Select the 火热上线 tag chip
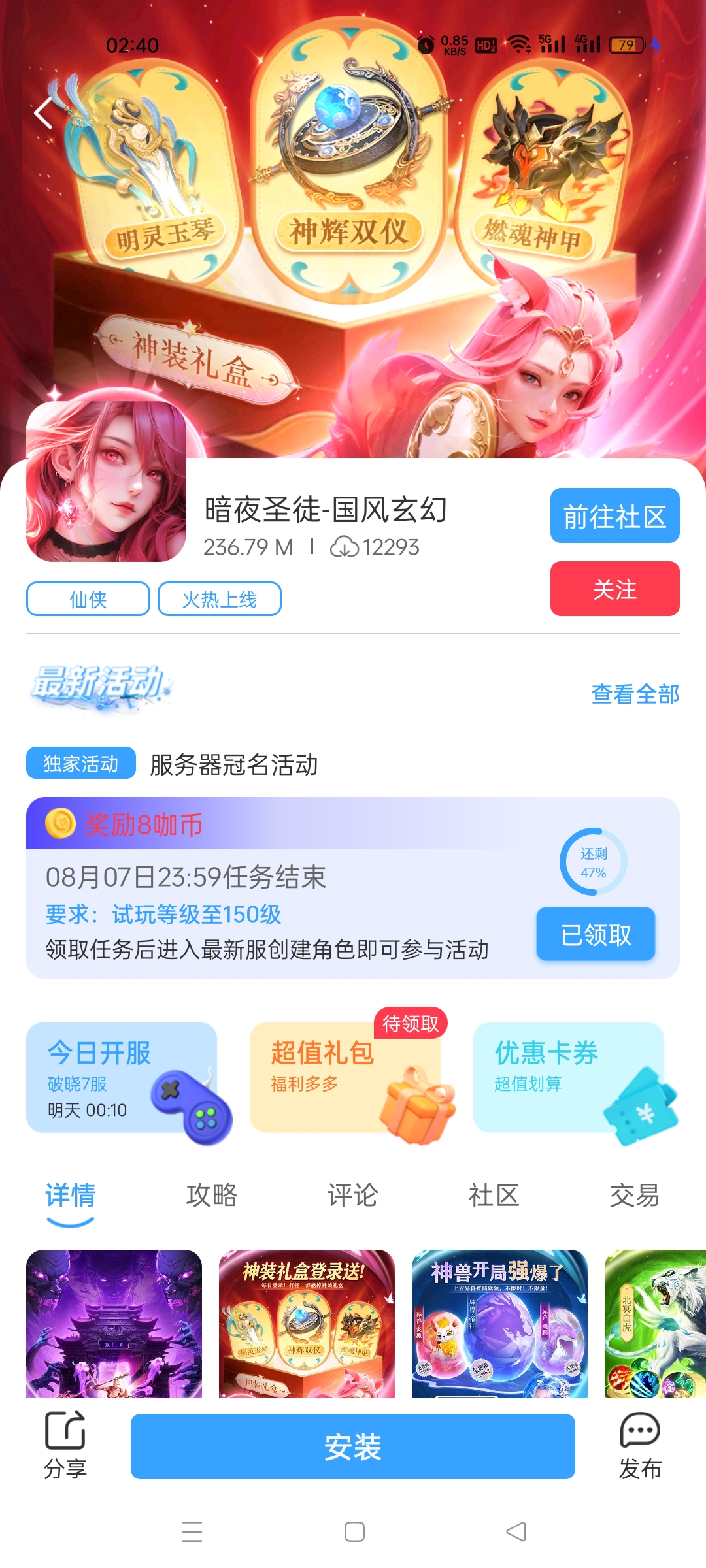 [219, 599]
